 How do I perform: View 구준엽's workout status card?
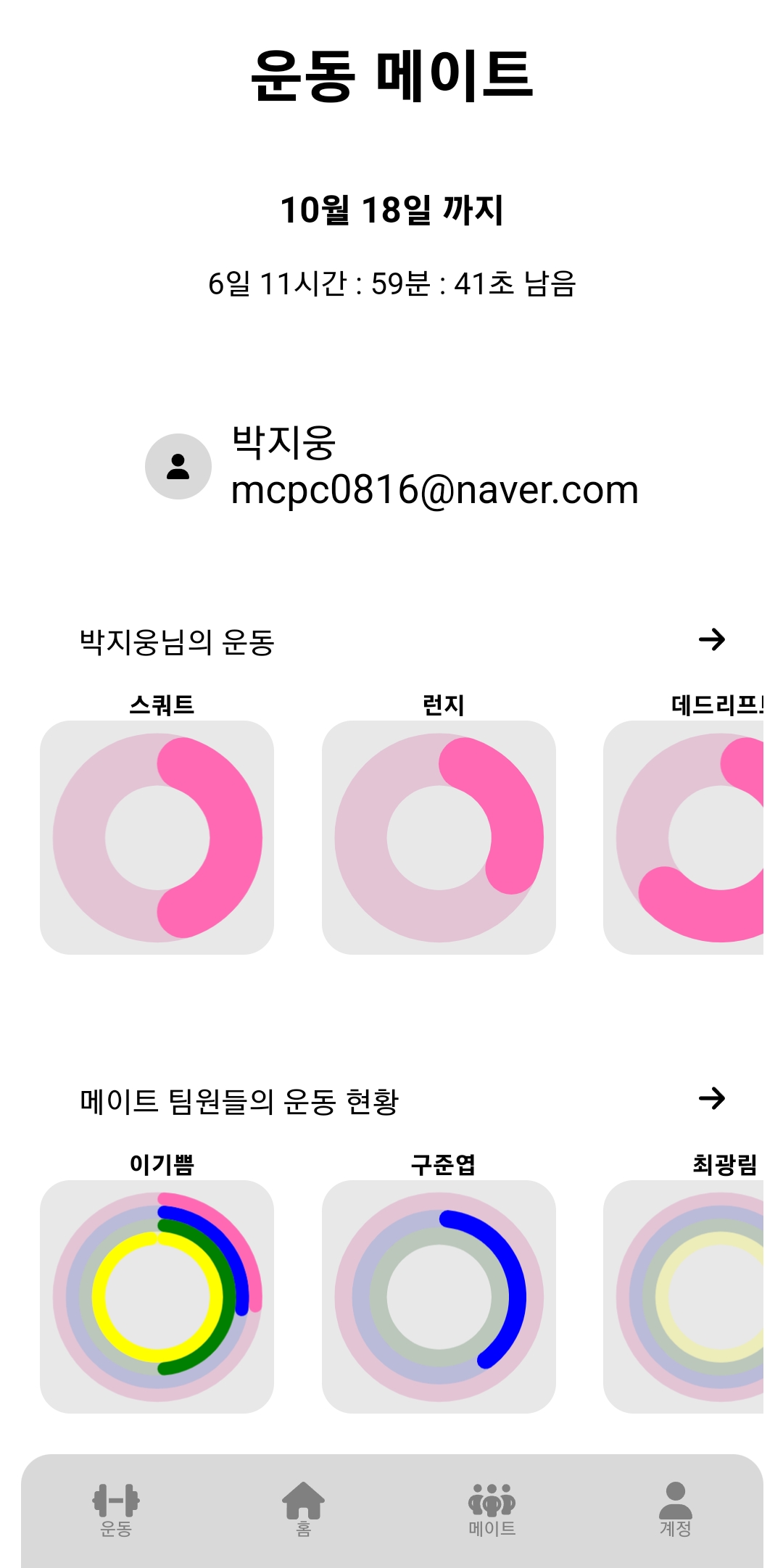(x=439, y=1296)
